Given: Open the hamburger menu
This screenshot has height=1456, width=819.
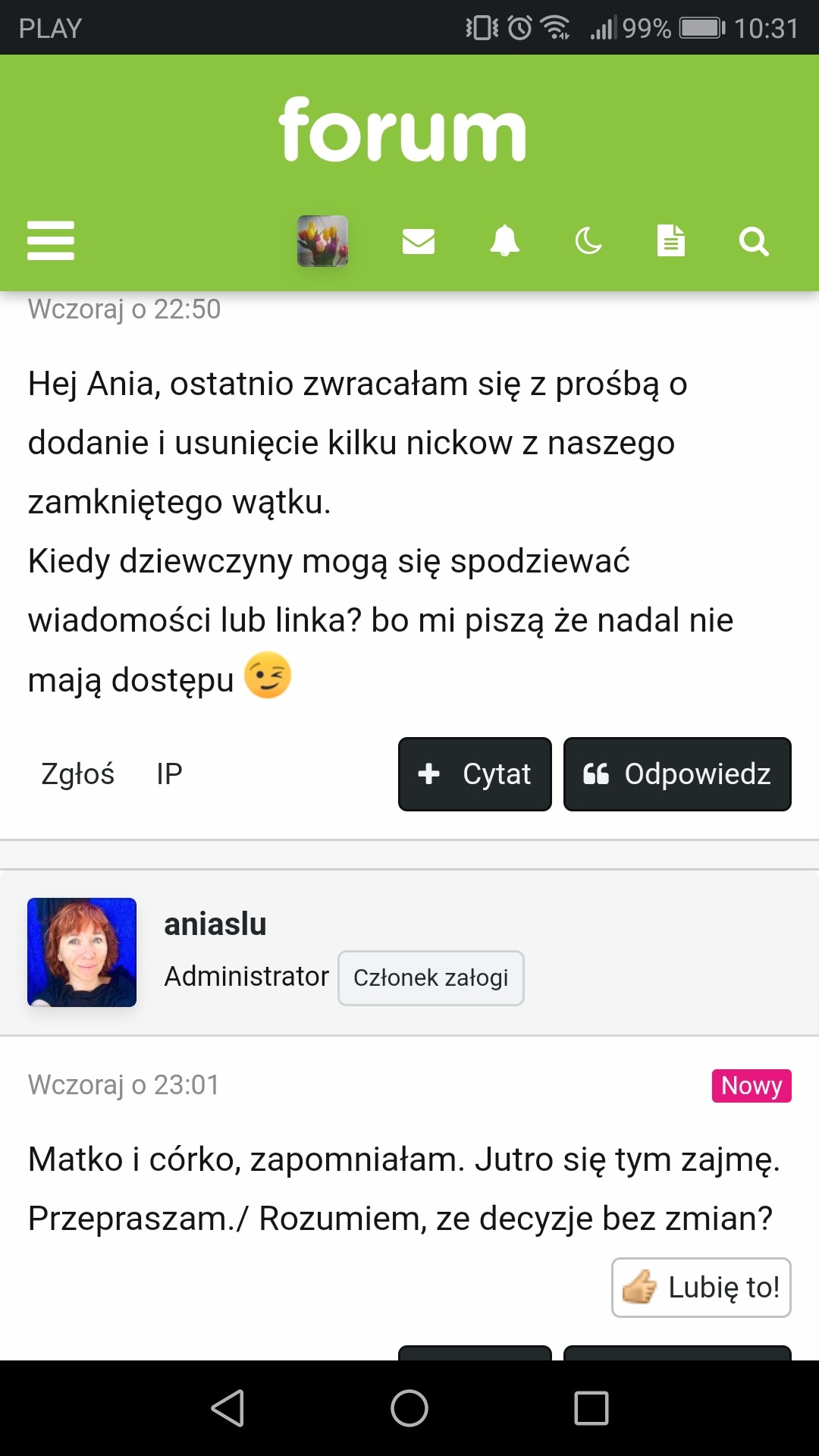Looking at the screenshot, I should [x=51, y=241].
